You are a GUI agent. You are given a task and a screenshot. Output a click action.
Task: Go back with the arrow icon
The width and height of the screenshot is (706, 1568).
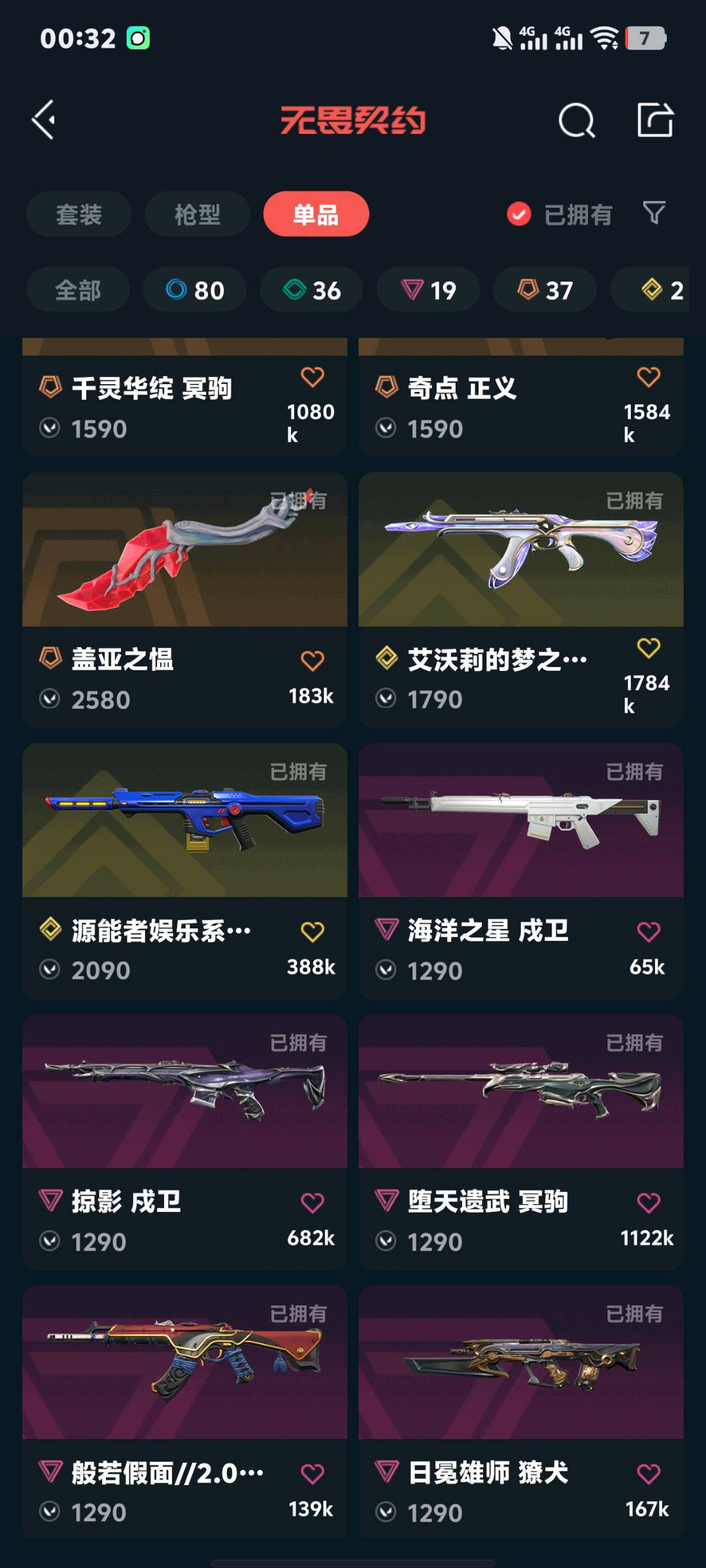coord(44,120)
